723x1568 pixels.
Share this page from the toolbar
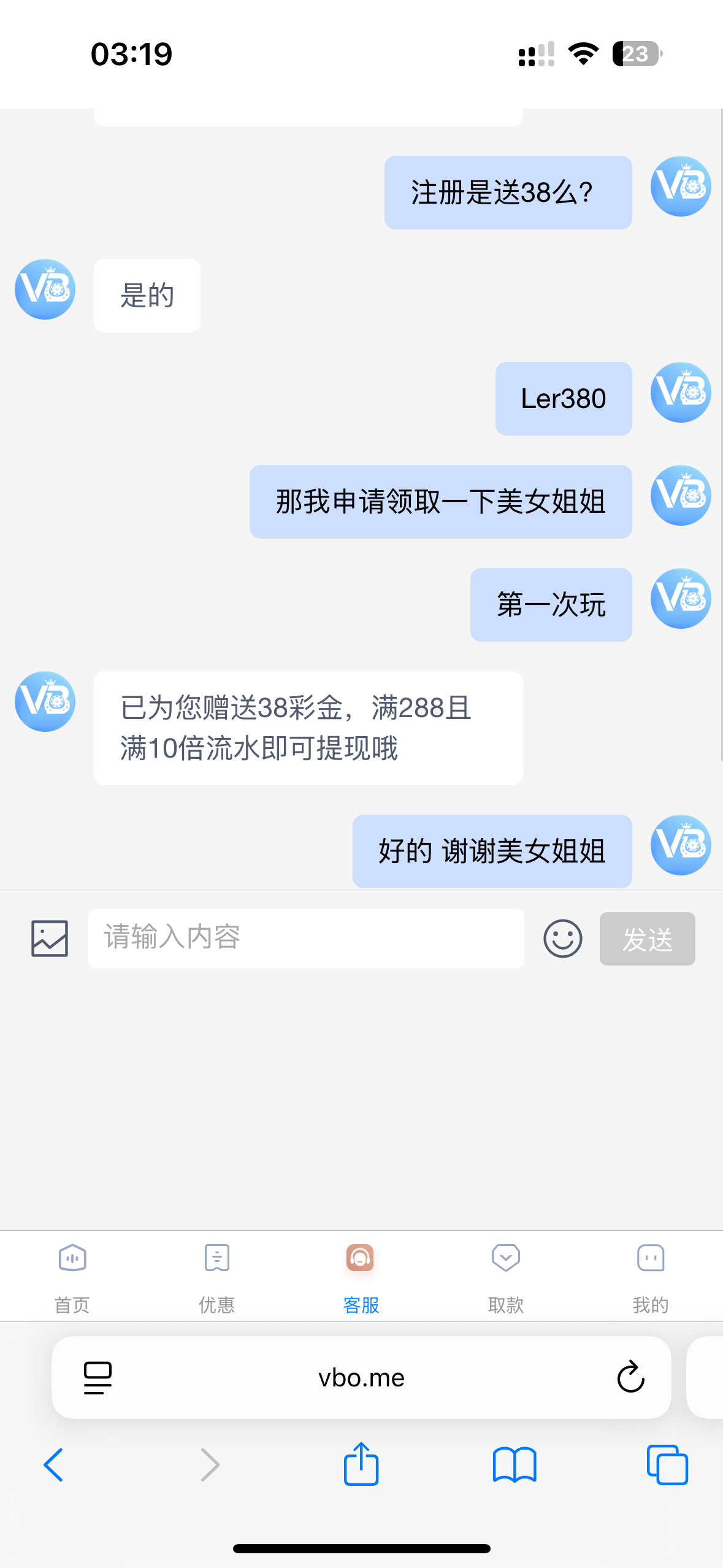[x=361, y=1464]
